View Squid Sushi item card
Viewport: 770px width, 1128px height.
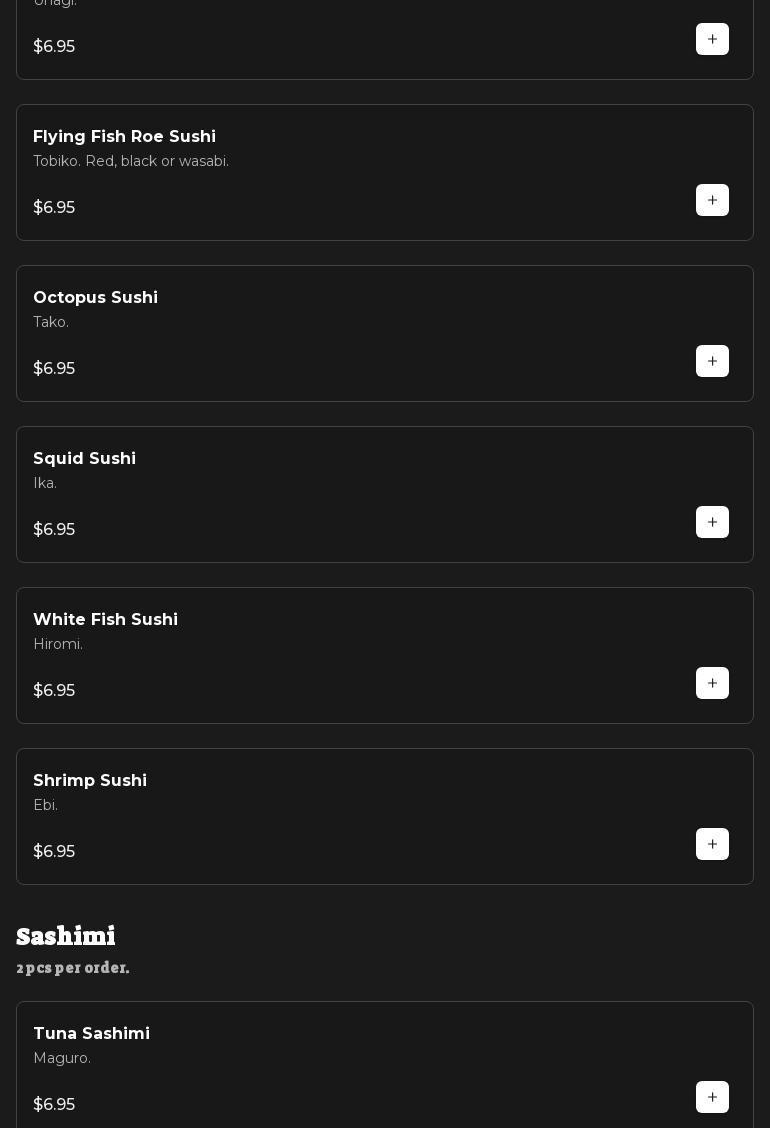(84, 459)
